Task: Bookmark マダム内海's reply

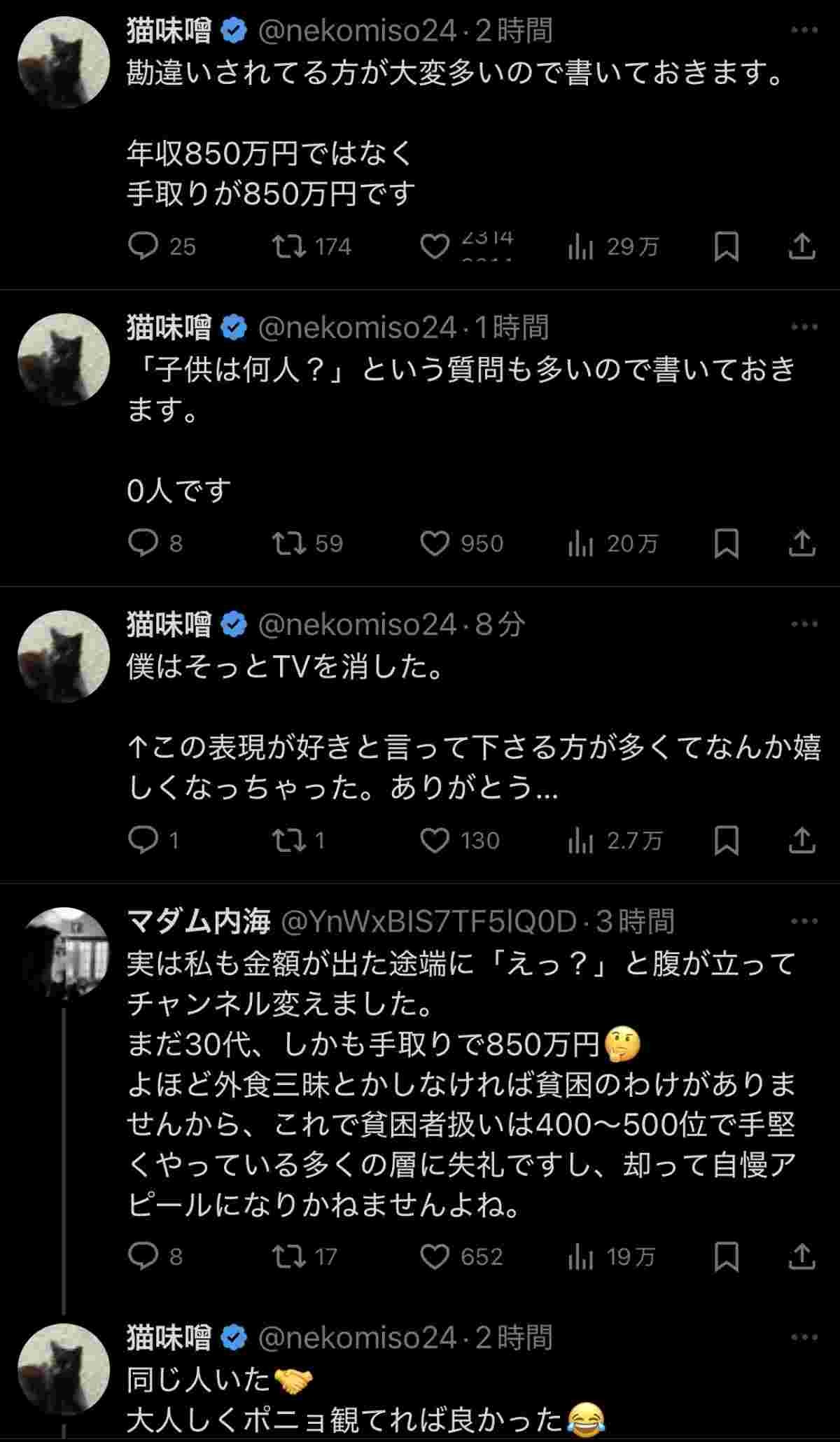Action: pos(726,1256)
